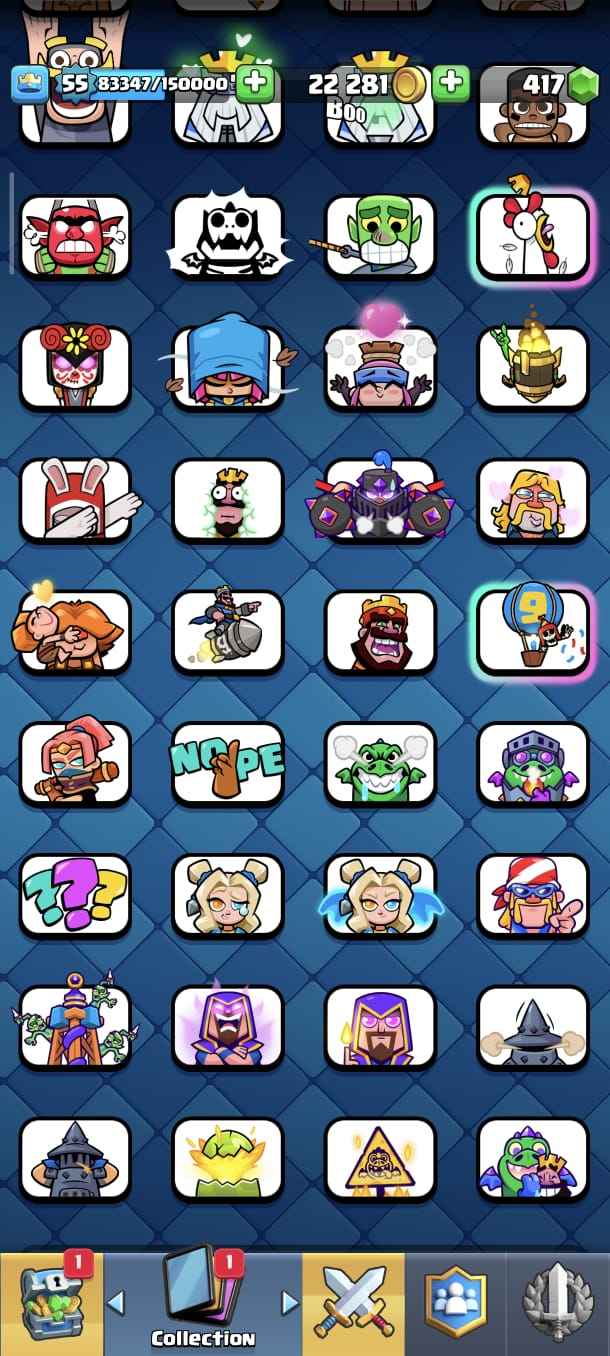Select the crying blonde girl emote

coord(227,896)
